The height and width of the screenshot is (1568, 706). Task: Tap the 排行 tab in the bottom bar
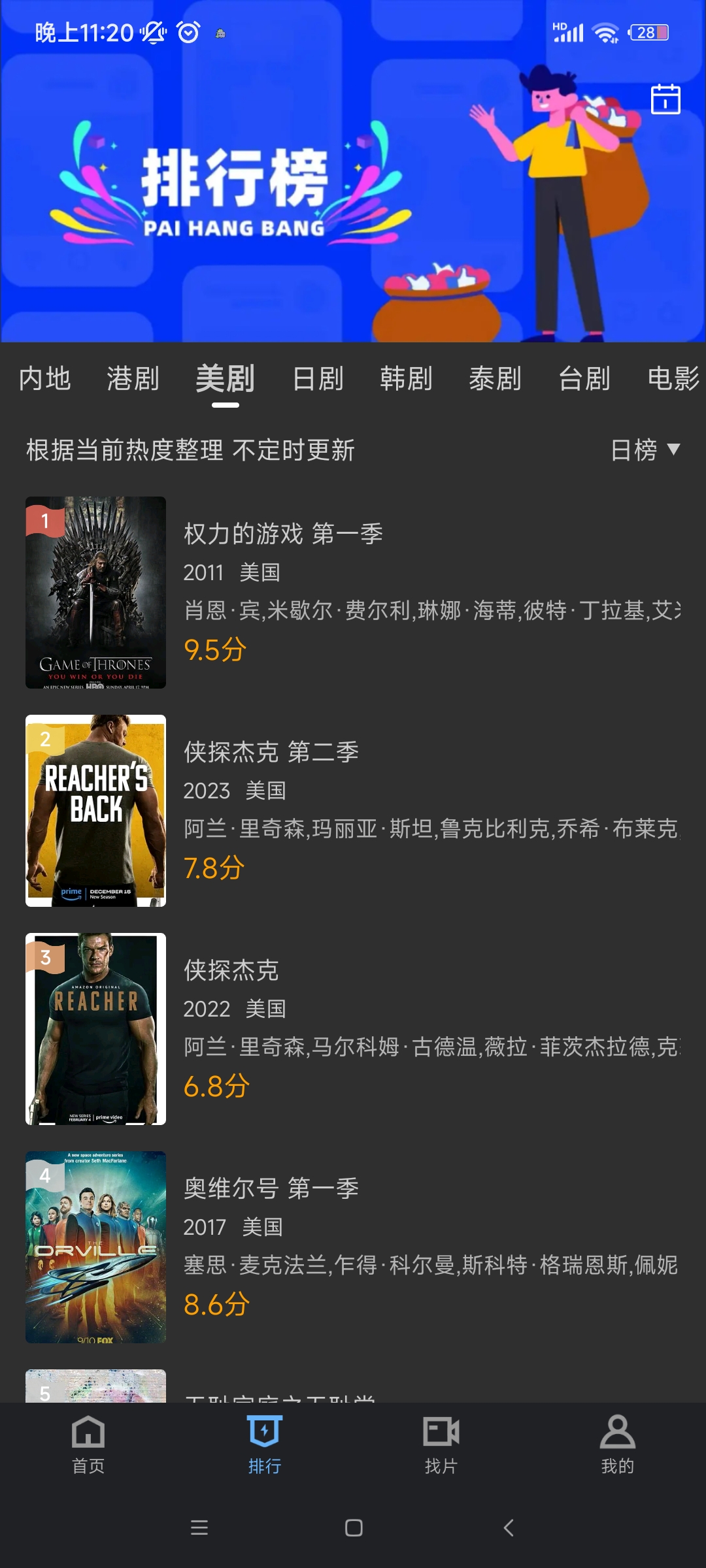265,1445
